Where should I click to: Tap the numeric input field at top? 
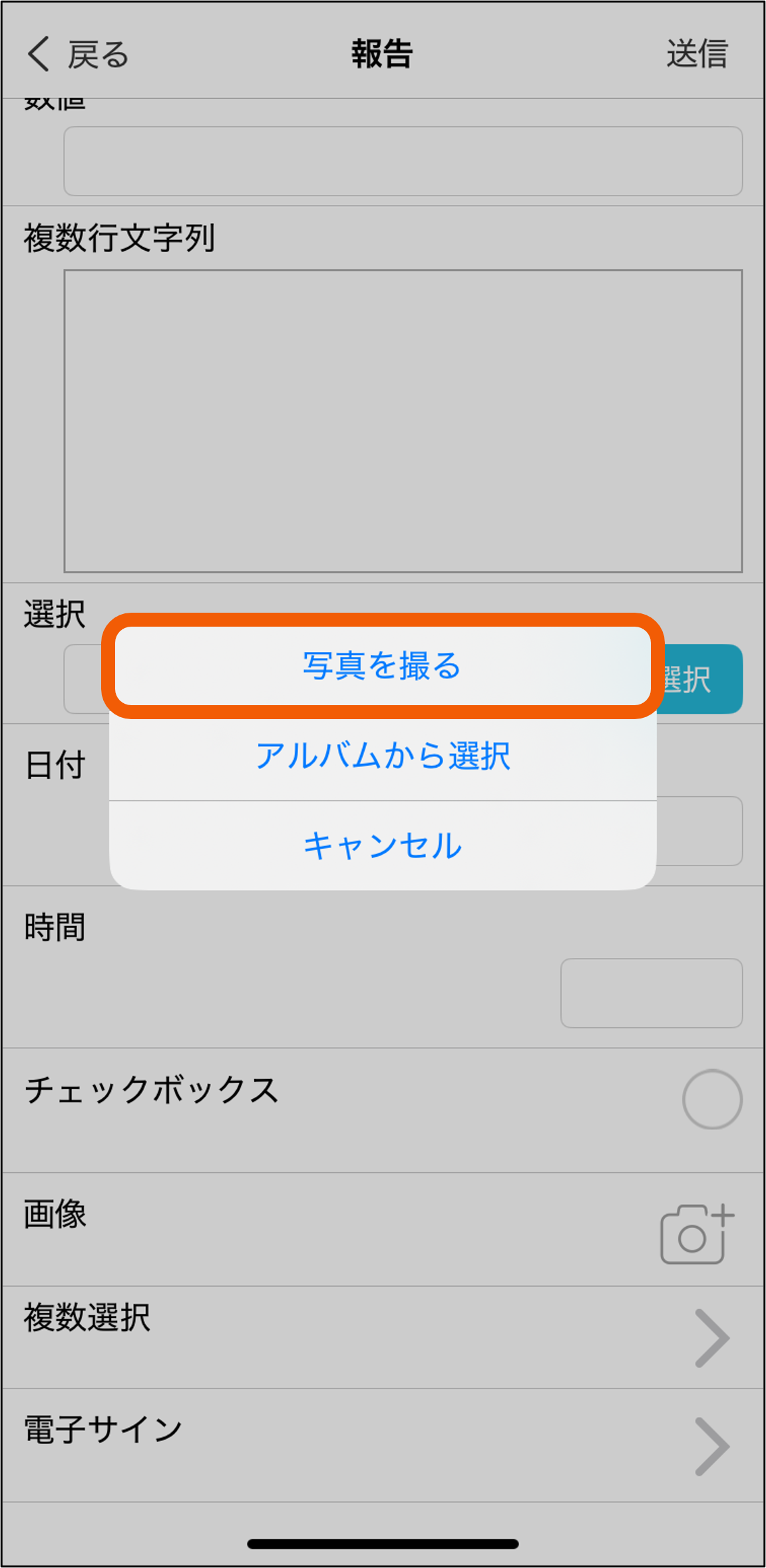coord(403,161)
